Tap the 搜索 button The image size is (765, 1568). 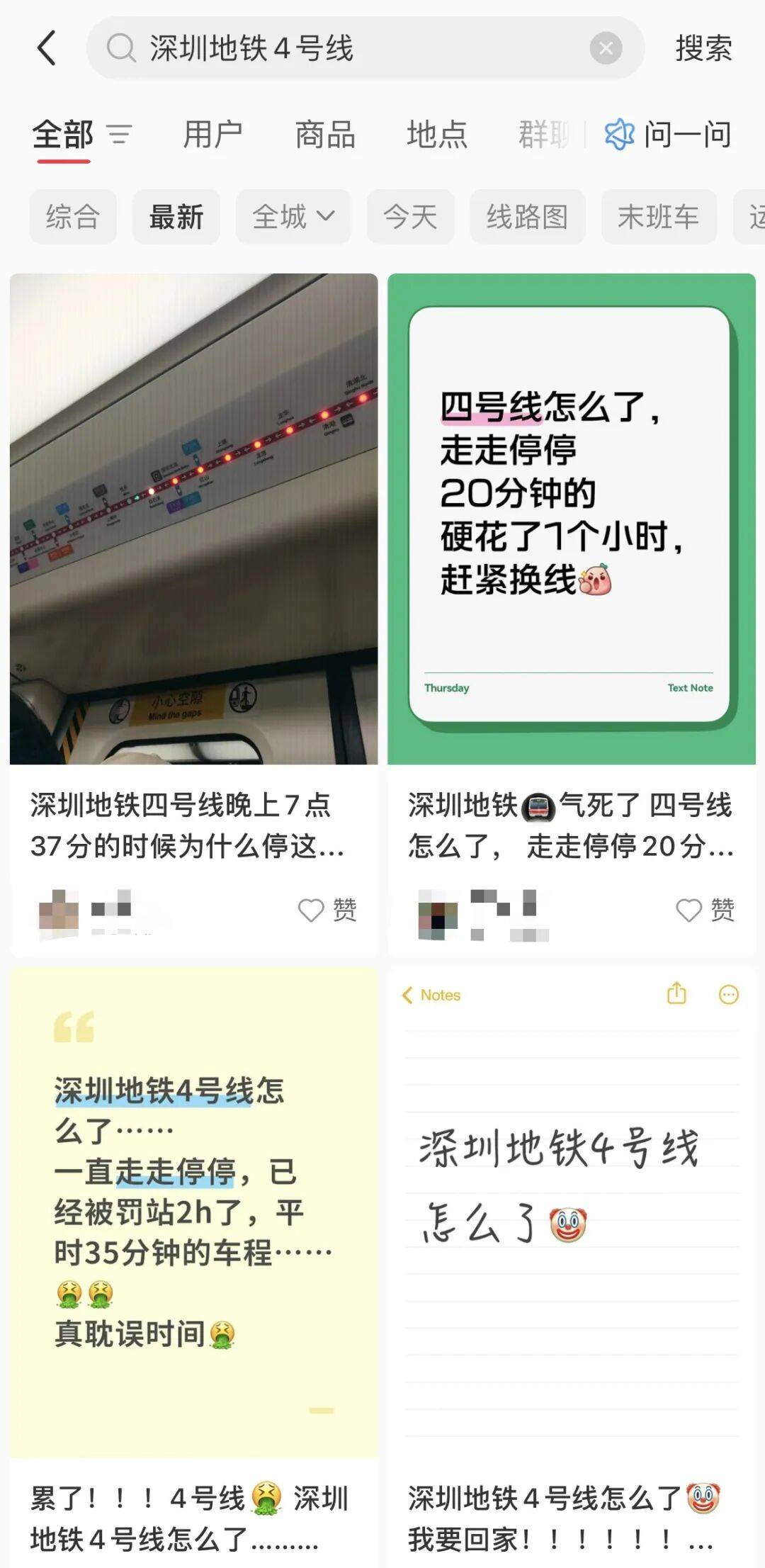(703, 48)
